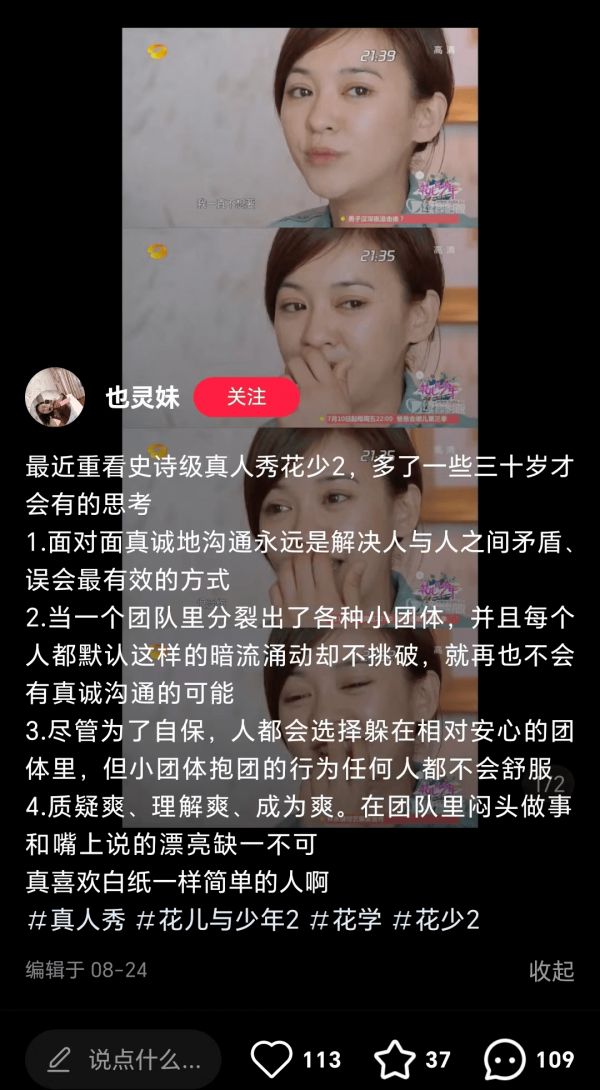This screenshot has height=1090, width=600.
Task: Follow user 也灵妹 with 关注 button
Action: (x=246, y=397)
